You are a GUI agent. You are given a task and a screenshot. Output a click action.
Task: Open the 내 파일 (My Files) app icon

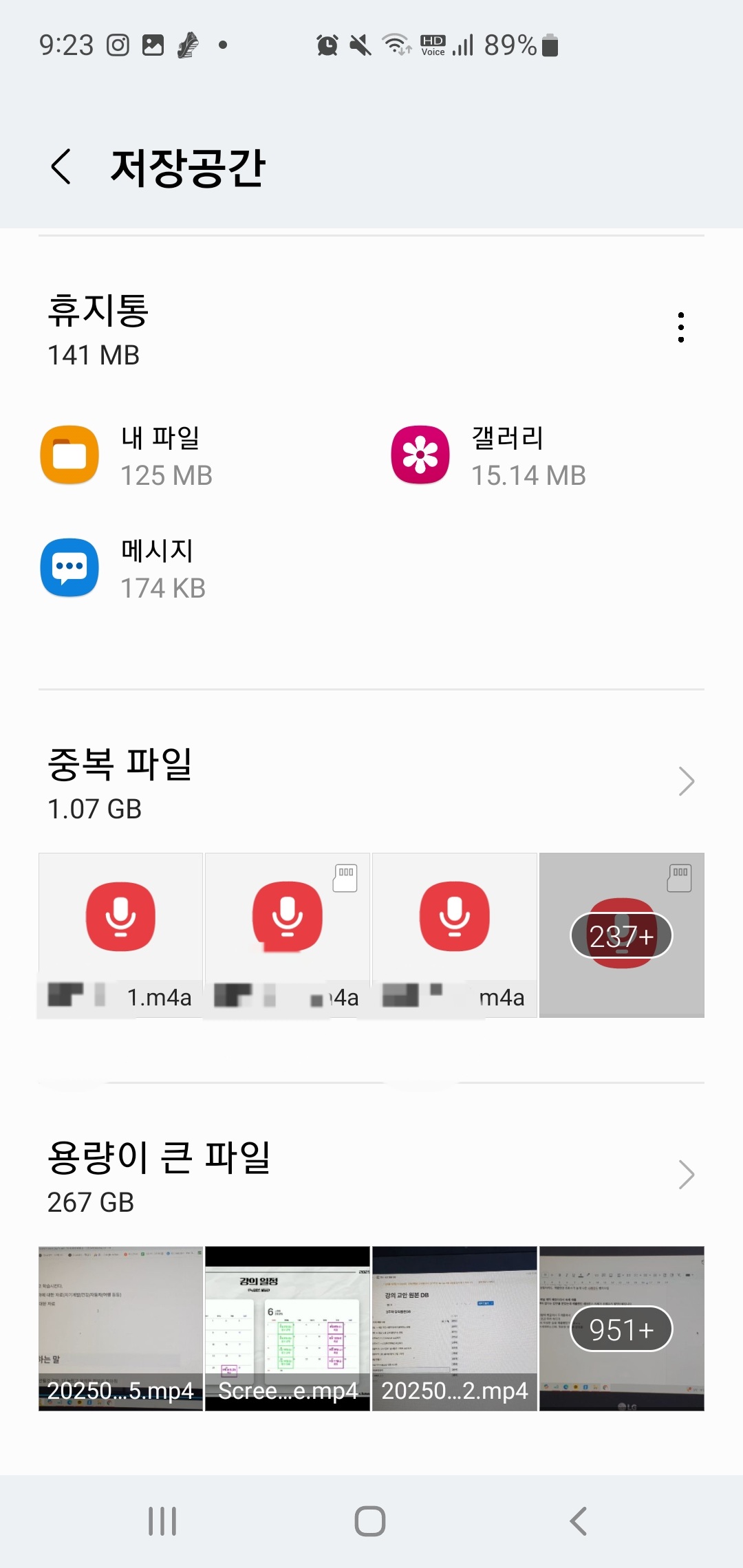point(68,455)
